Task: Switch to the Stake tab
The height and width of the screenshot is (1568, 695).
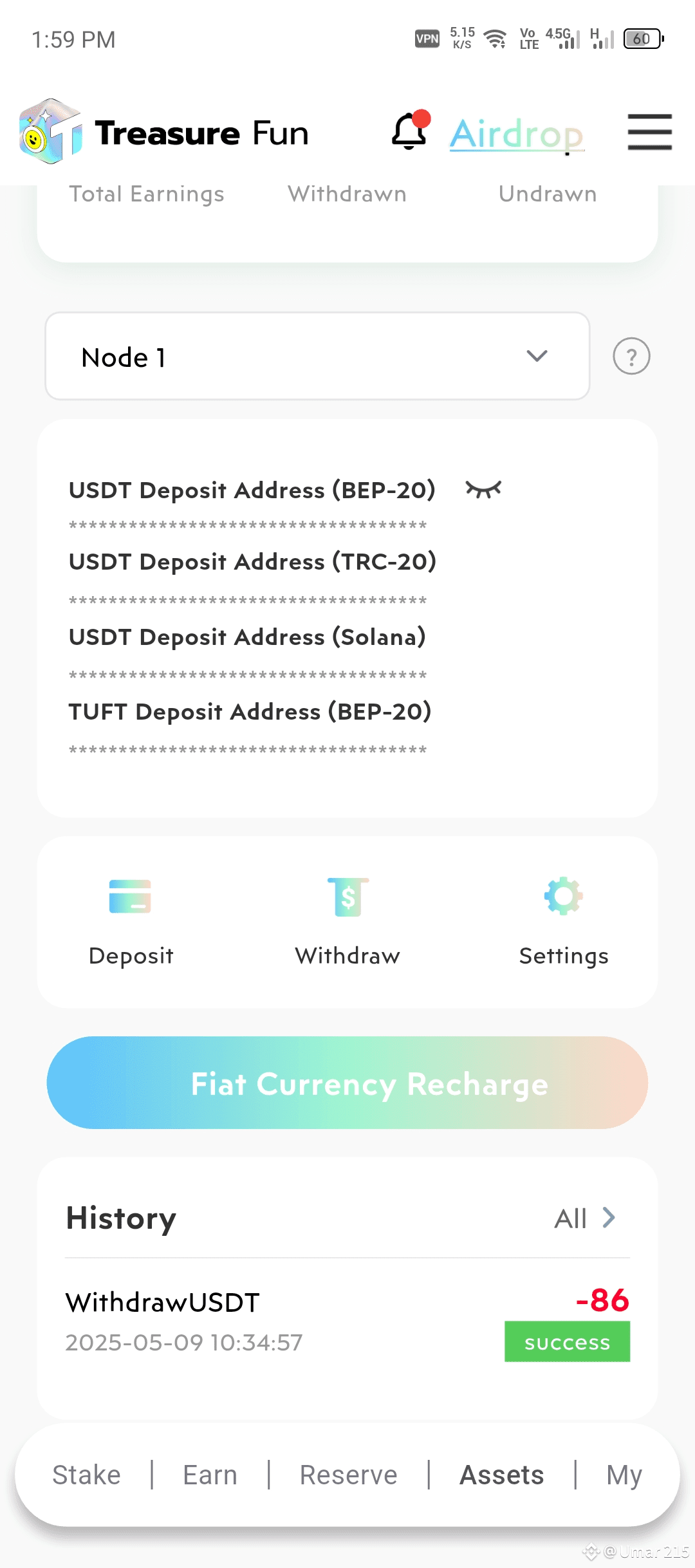Action: click(x=86, y=1475)
